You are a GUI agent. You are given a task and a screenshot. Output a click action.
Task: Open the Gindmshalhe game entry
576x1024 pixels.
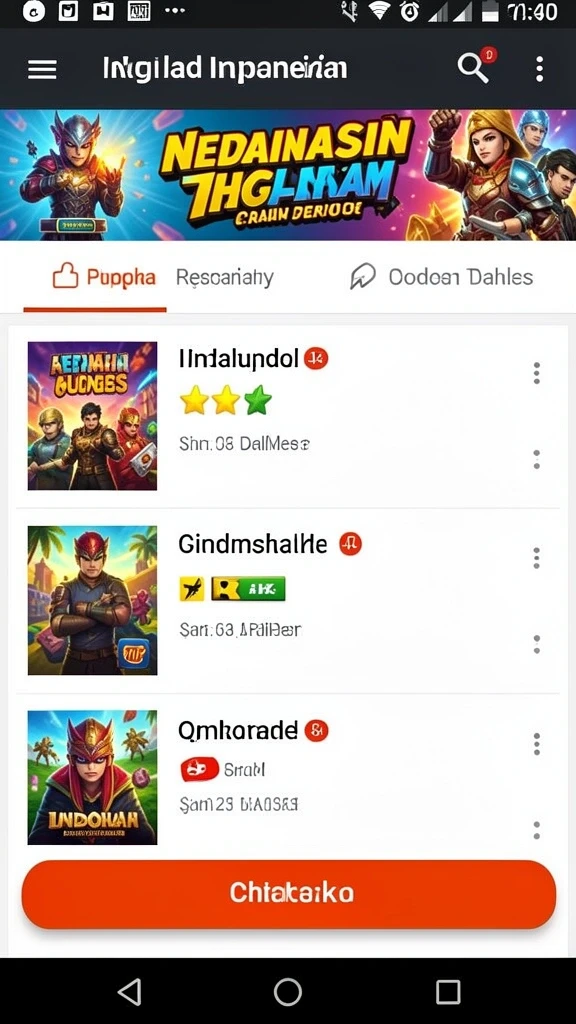click(288, 600)
